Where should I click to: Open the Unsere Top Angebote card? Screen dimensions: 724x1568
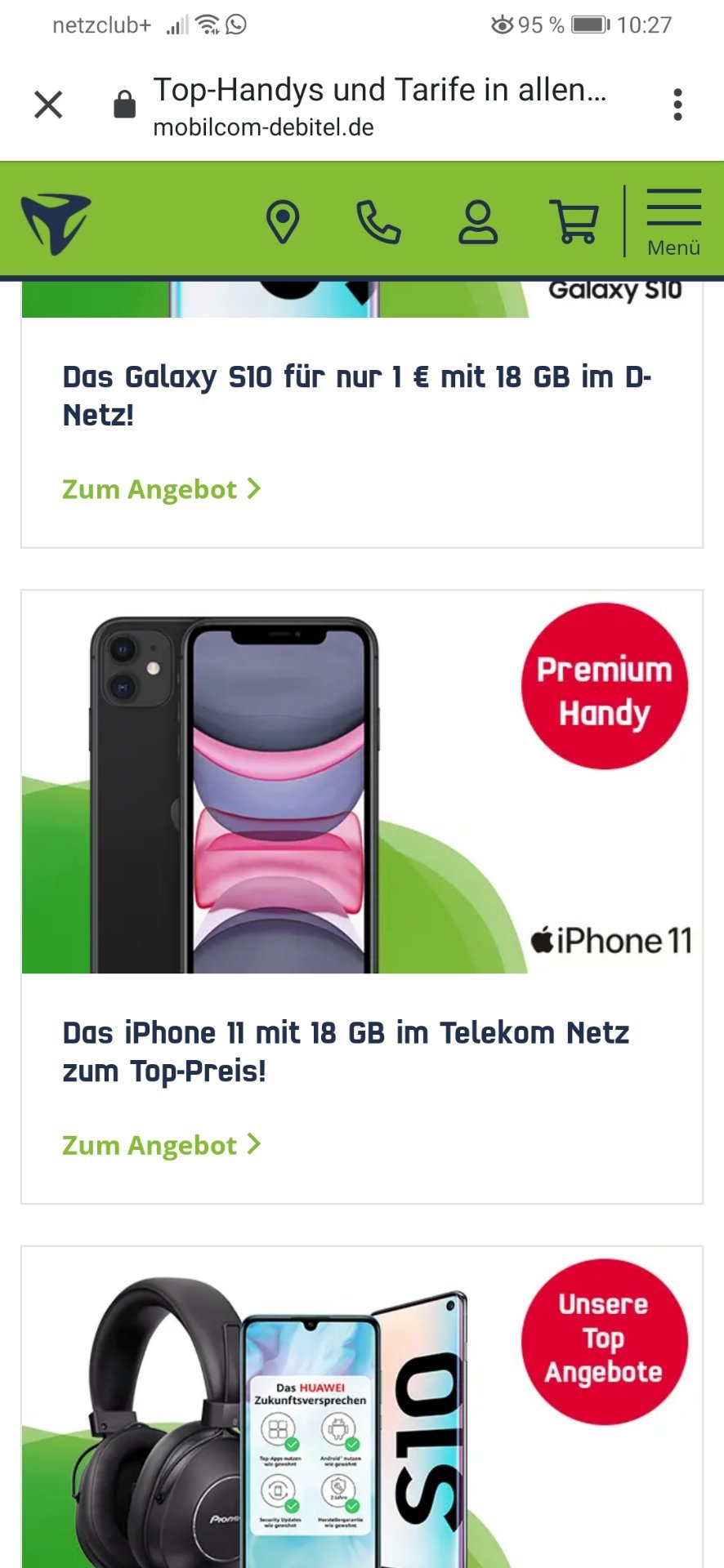pos(362,1406)
